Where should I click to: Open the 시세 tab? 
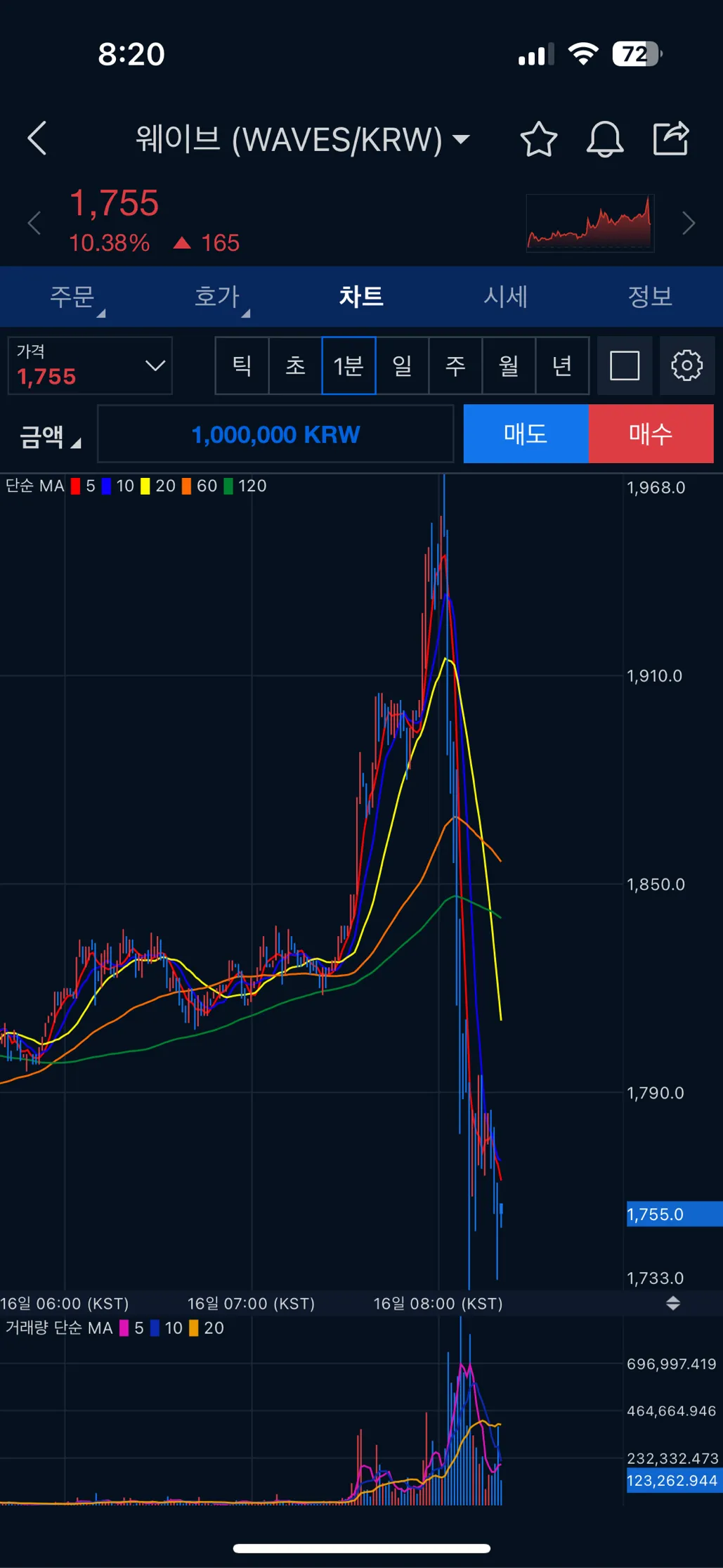pyautogui.click(x=506, y=297)
